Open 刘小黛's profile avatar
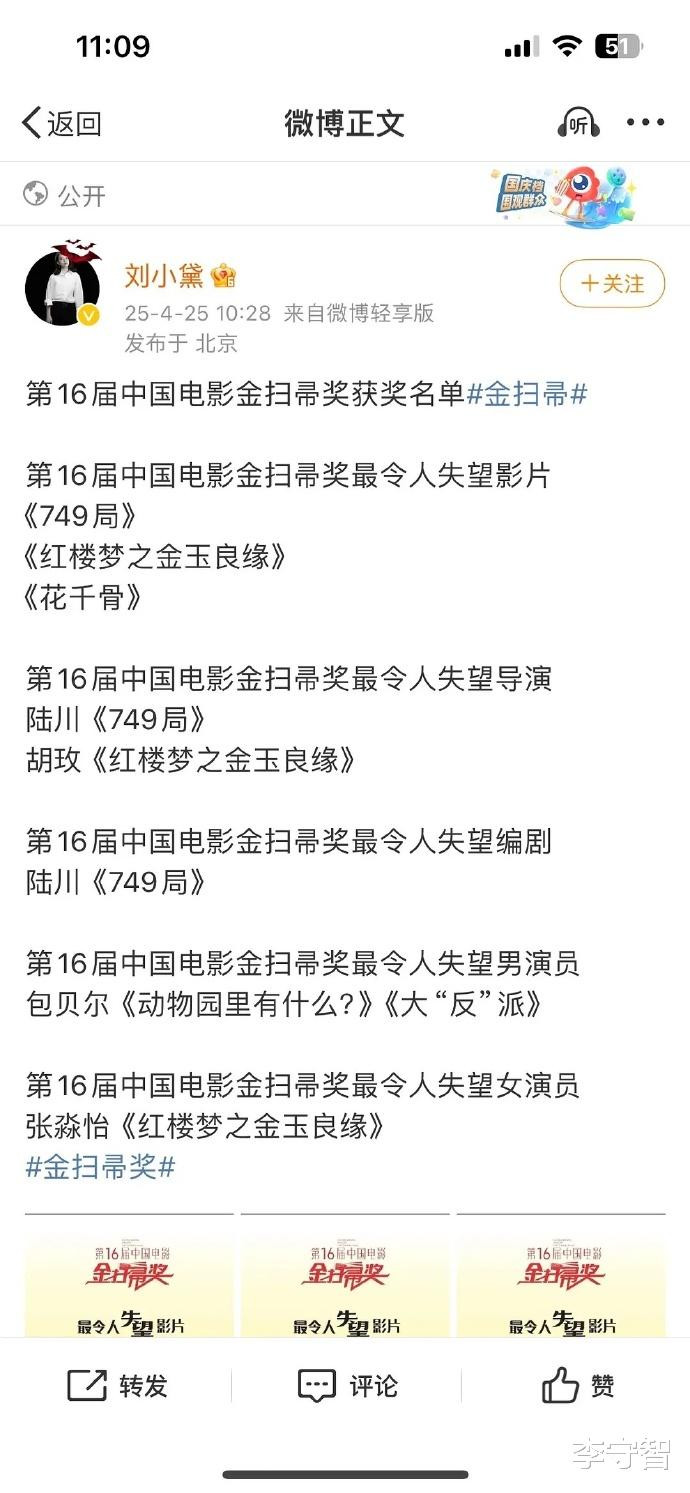 pyautogui.click(x=63, y=285)
